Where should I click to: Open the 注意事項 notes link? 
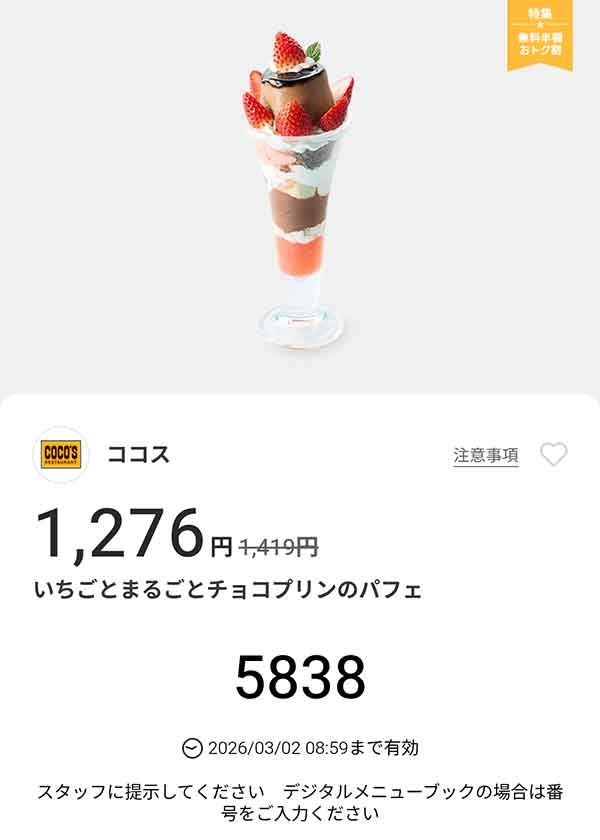pyautogui.click(x=486, y=456)
